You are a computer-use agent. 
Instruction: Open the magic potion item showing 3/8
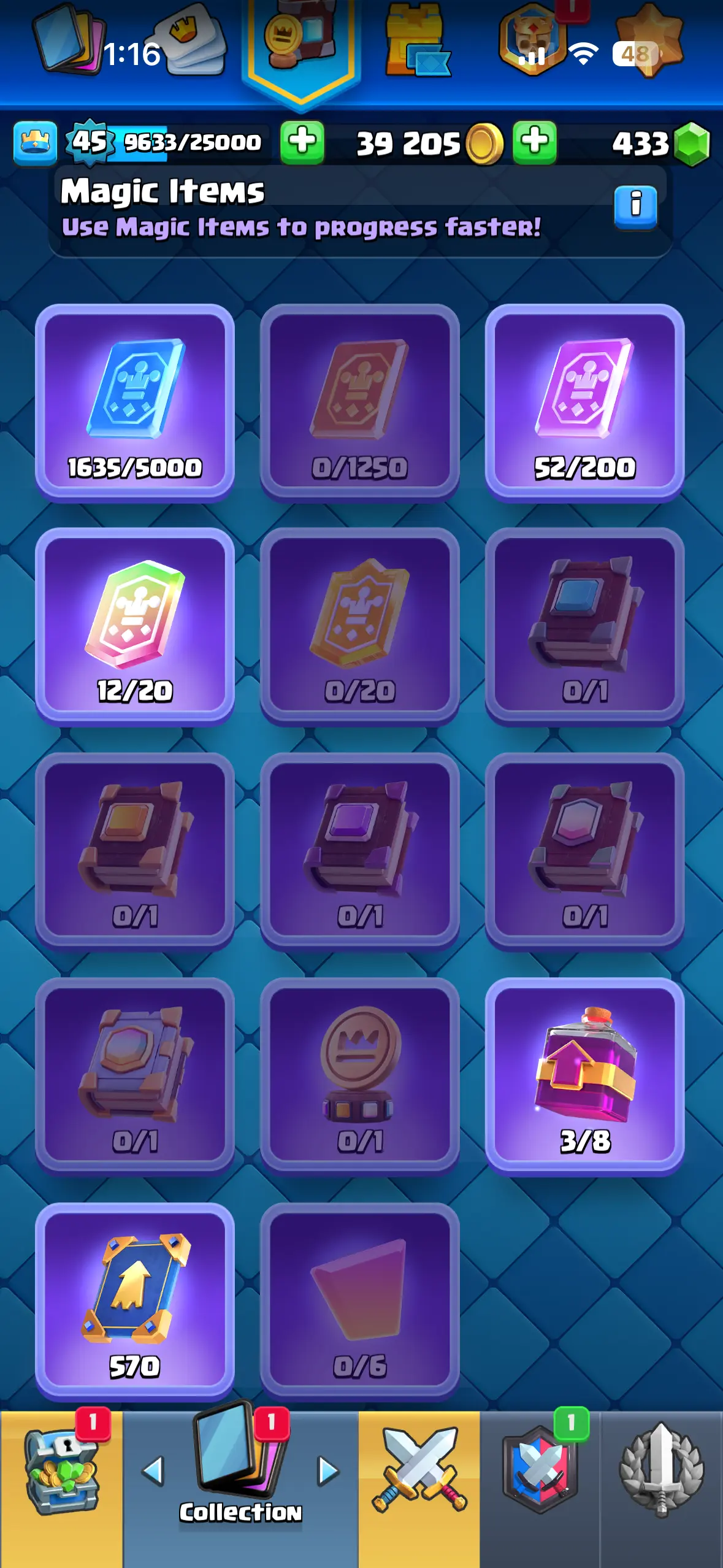pos(584,1076)
